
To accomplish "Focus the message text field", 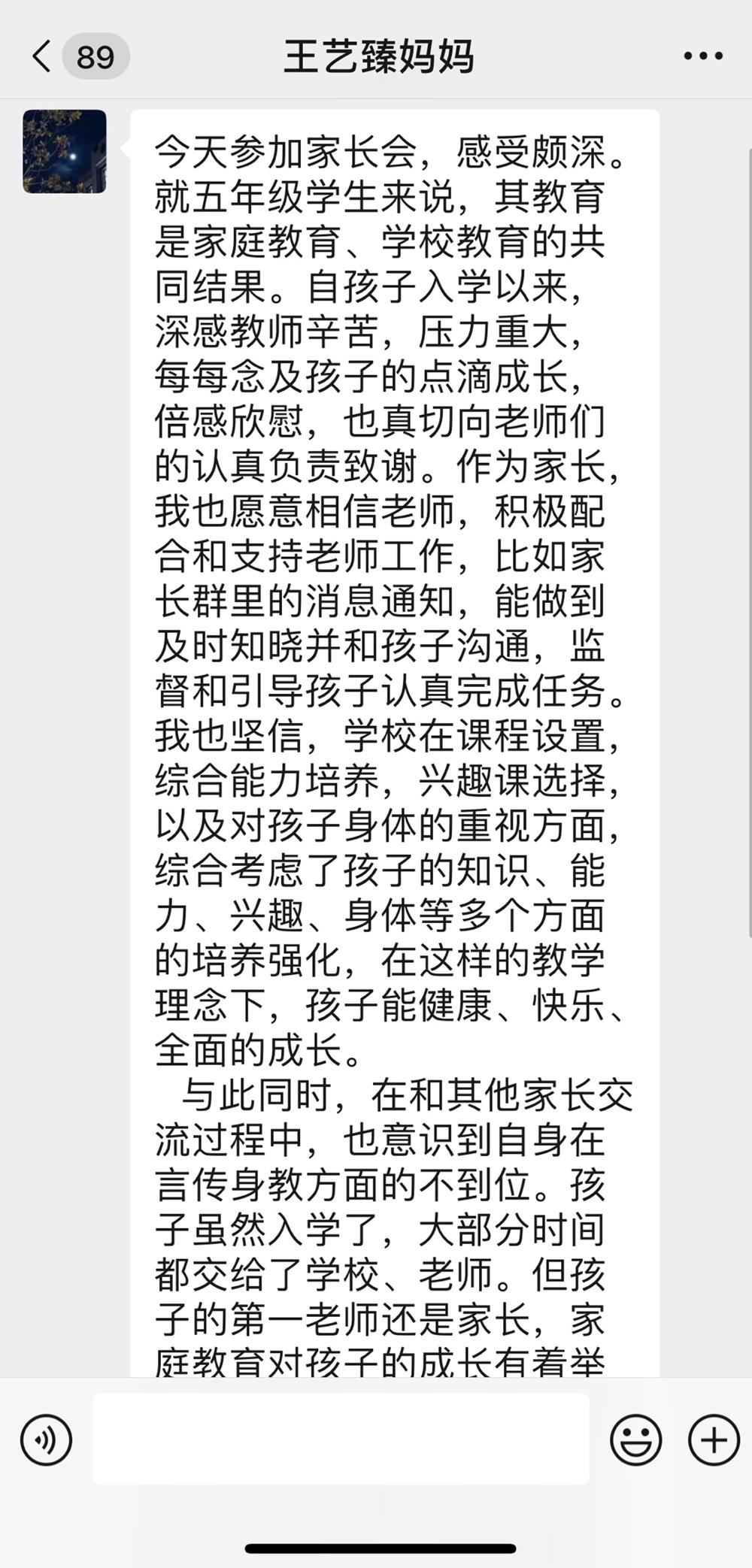I will (x=341, y=1439).
